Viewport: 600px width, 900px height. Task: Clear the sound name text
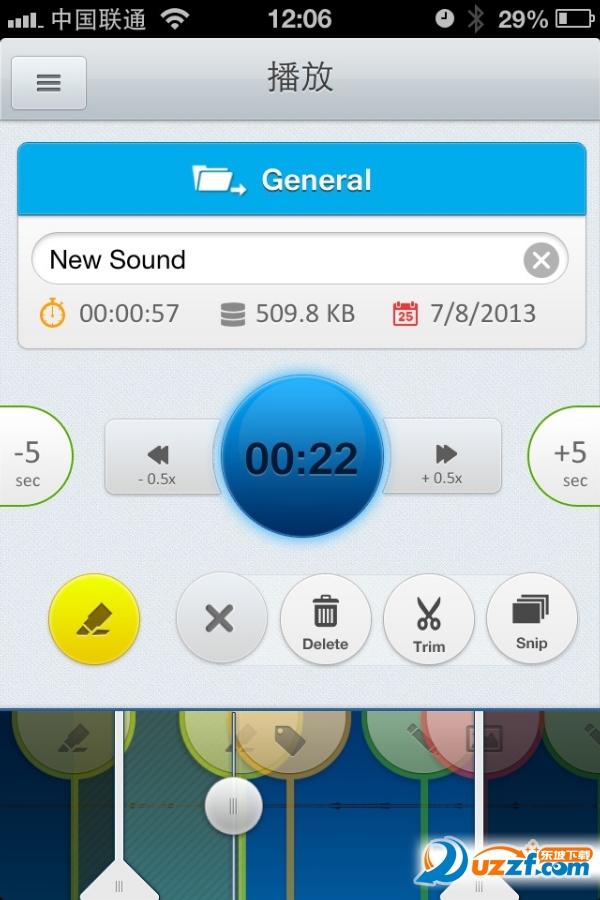[541, 261]
